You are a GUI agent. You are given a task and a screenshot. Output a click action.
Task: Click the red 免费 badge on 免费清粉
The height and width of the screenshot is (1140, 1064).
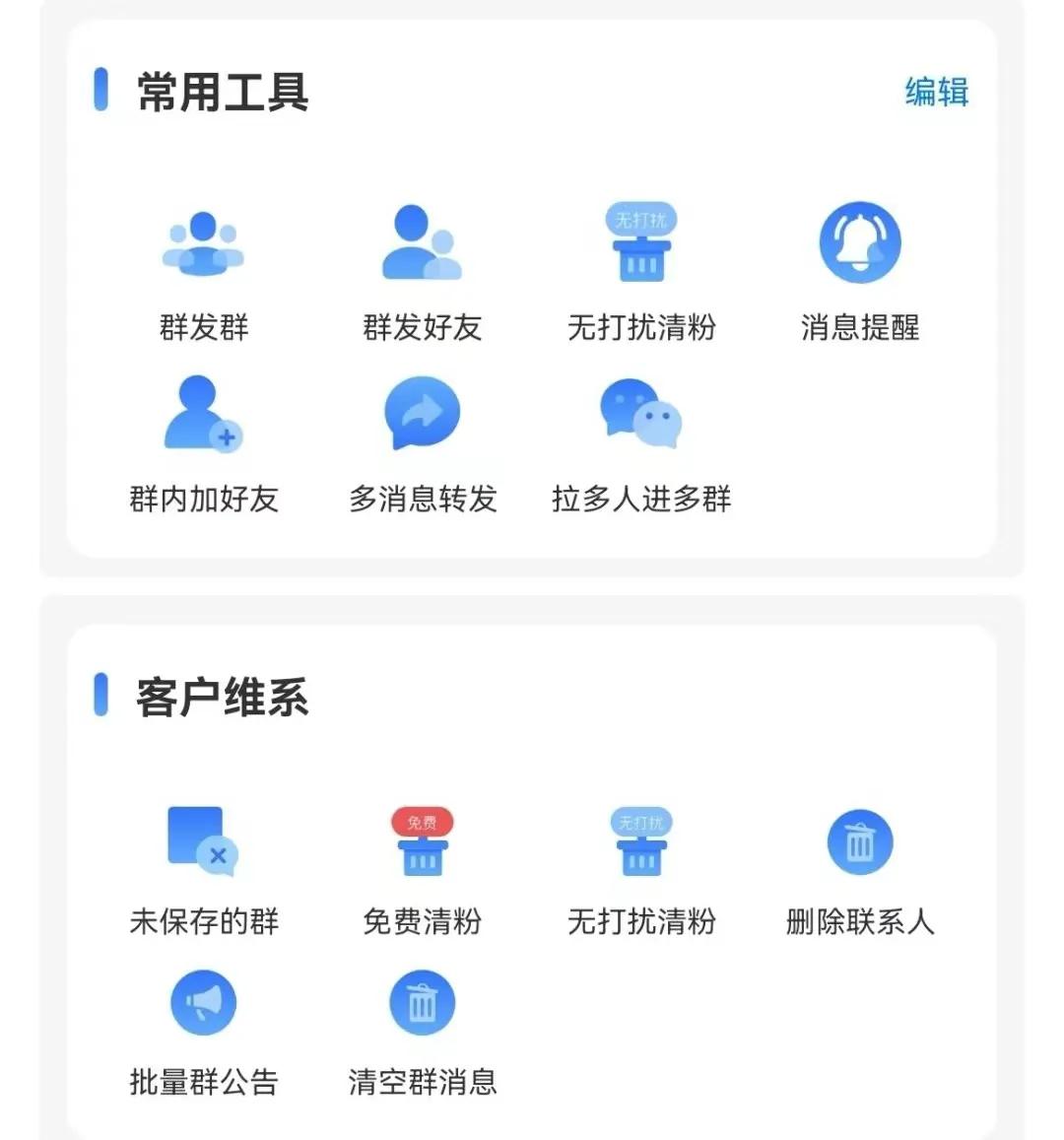422,822
